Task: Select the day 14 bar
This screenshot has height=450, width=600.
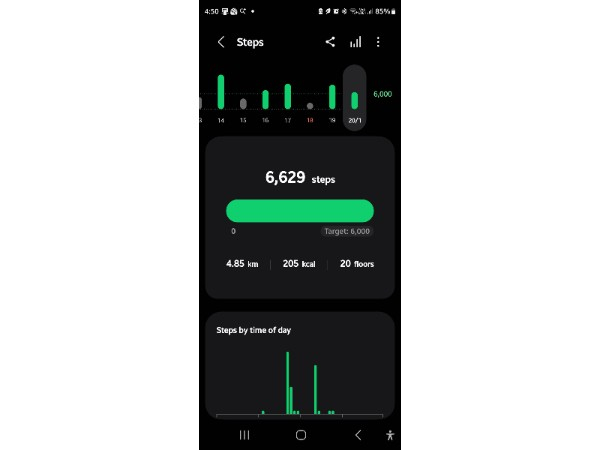Action: point(221,96)
